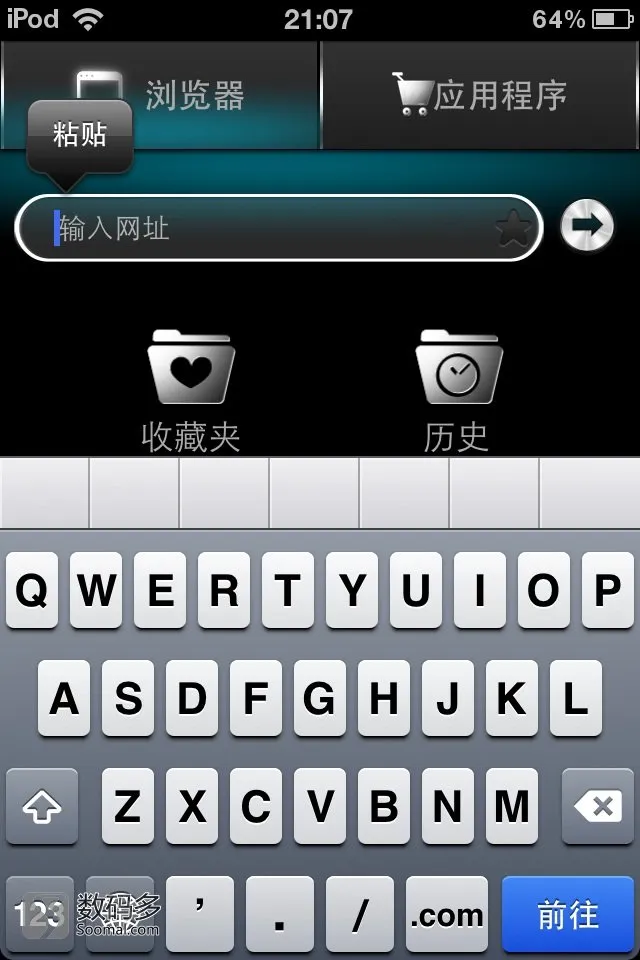Open the 收藏夹 favorites folder
The height and width of the screenshot is (960, 640).
pos(191,390)
